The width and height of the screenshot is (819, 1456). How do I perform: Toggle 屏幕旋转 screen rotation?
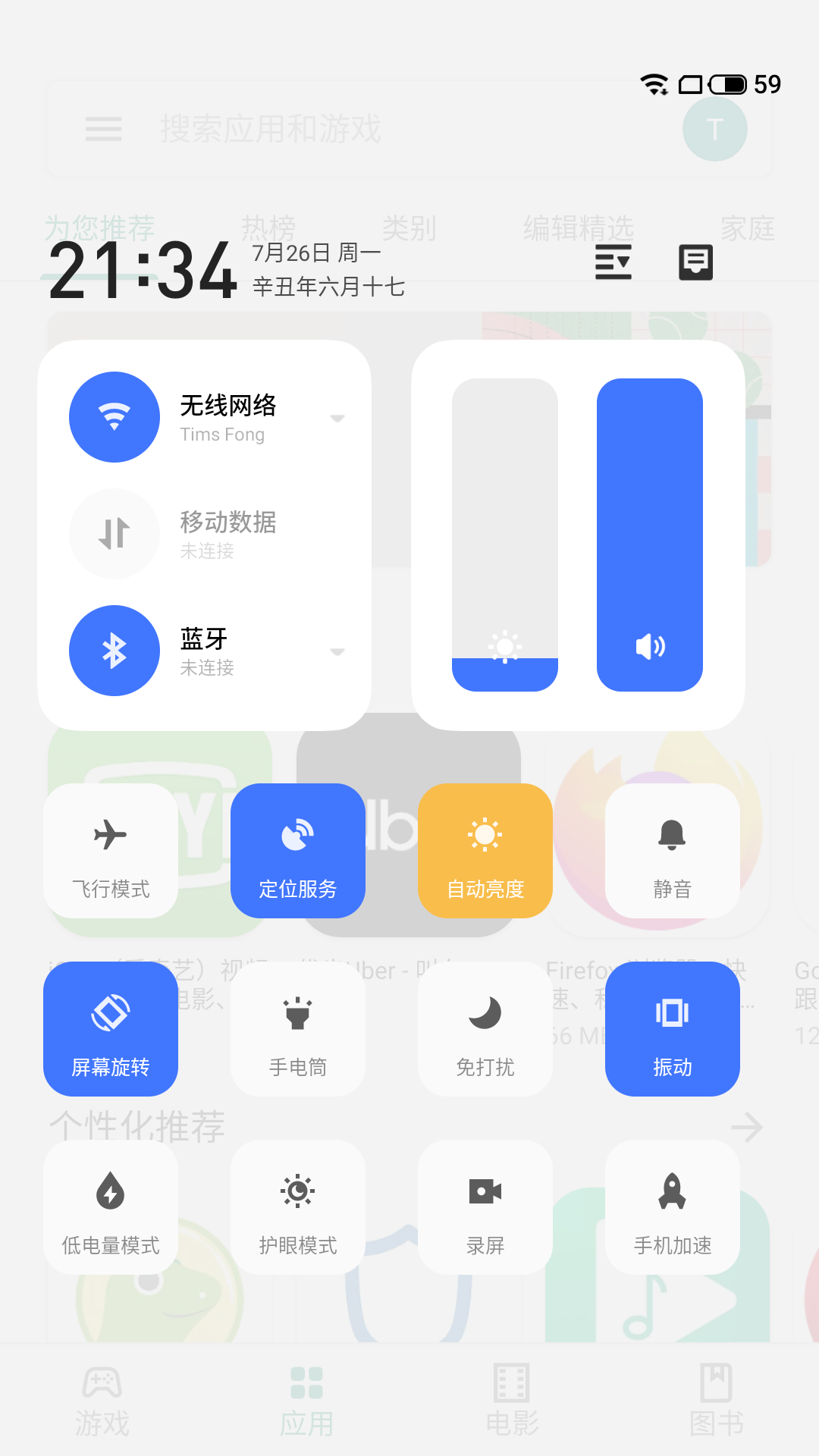click(x=111, y=1029)
